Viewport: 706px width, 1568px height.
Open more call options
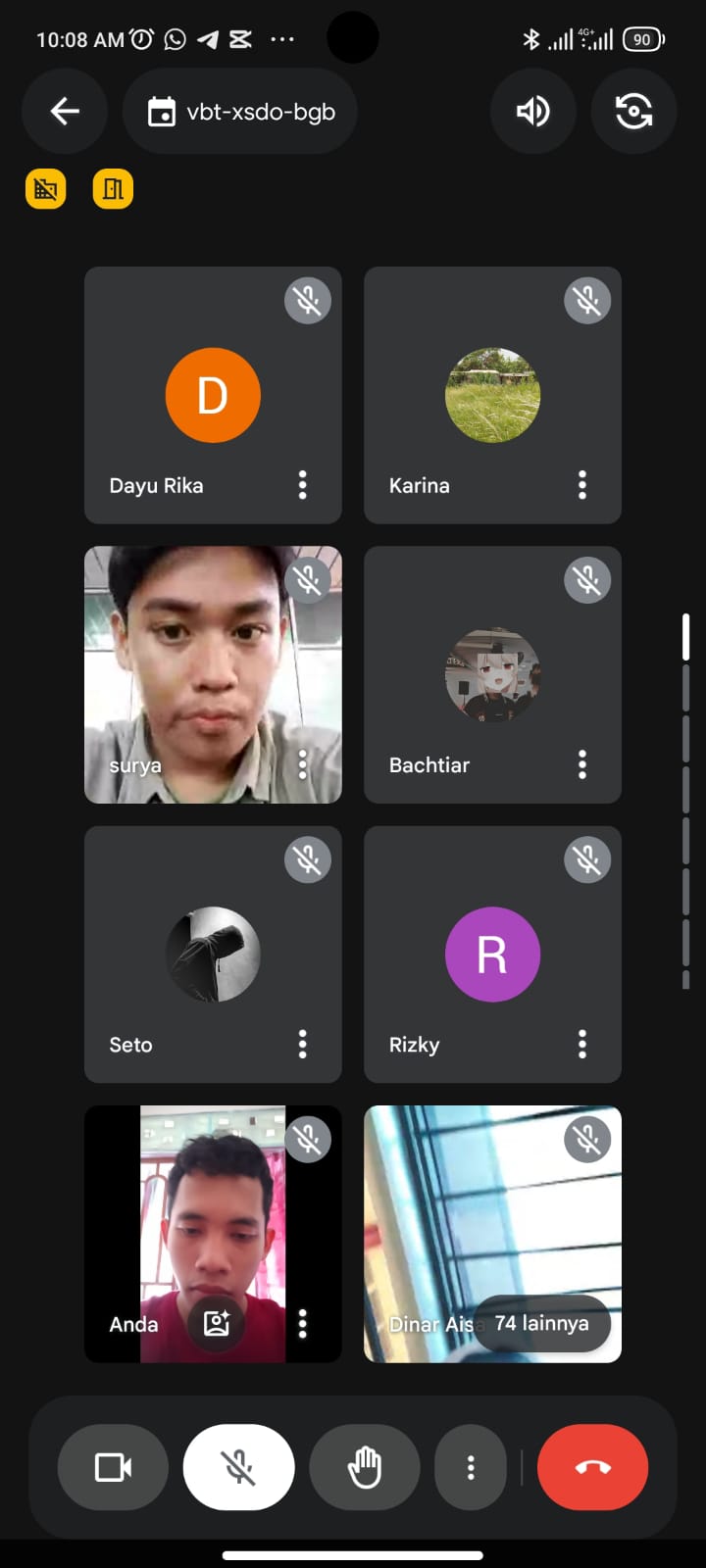tap(471, 1467)
